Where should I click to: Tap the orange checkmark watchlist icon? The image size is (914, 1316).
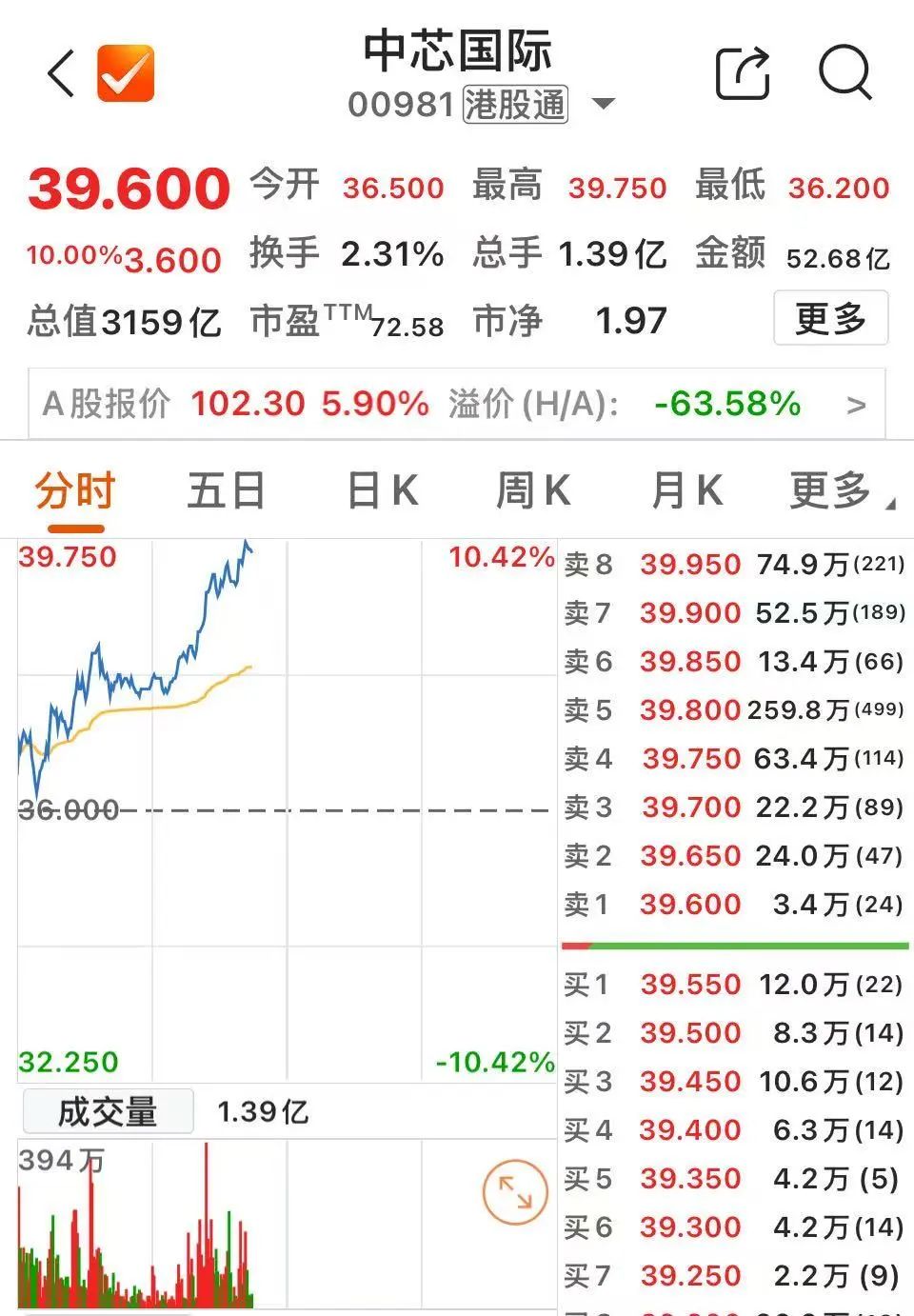point(126,73)
